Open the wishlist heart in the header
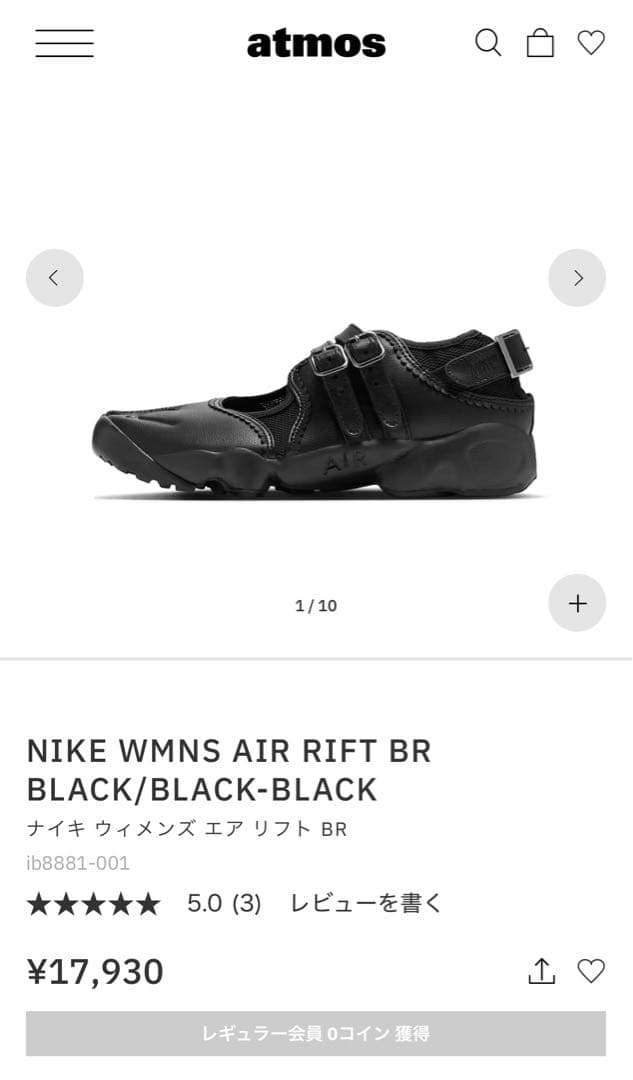The image size is (633, 1080). click(591, 43)
